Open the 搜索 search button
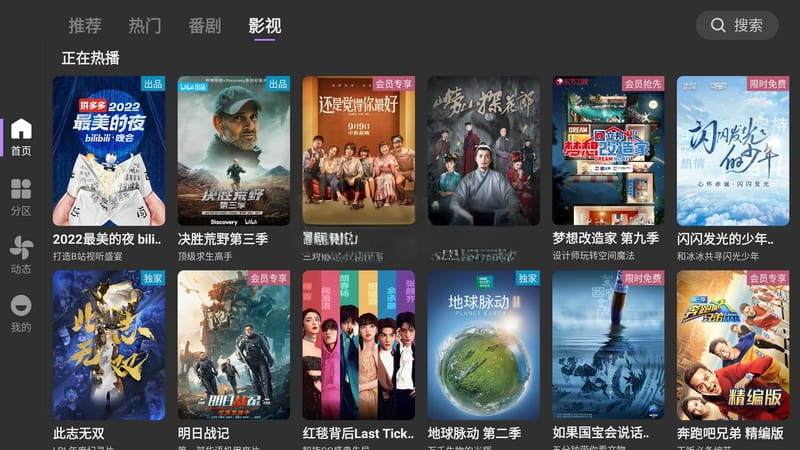800x450 pixels. (x=737, y=25)
